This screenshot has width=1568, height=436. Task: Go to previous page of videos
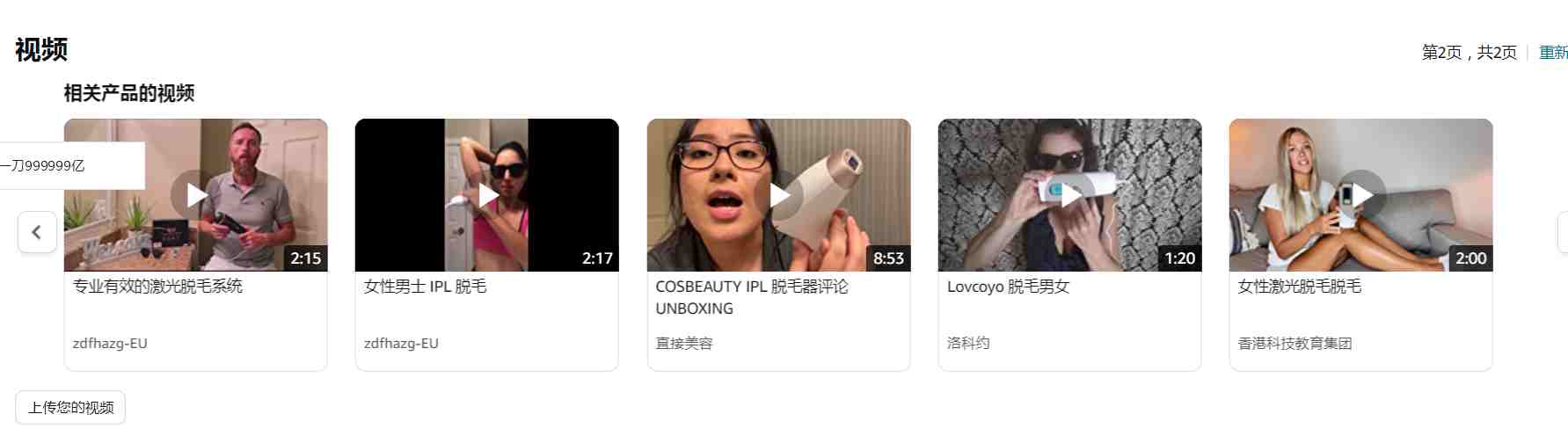tap(37, 232)
